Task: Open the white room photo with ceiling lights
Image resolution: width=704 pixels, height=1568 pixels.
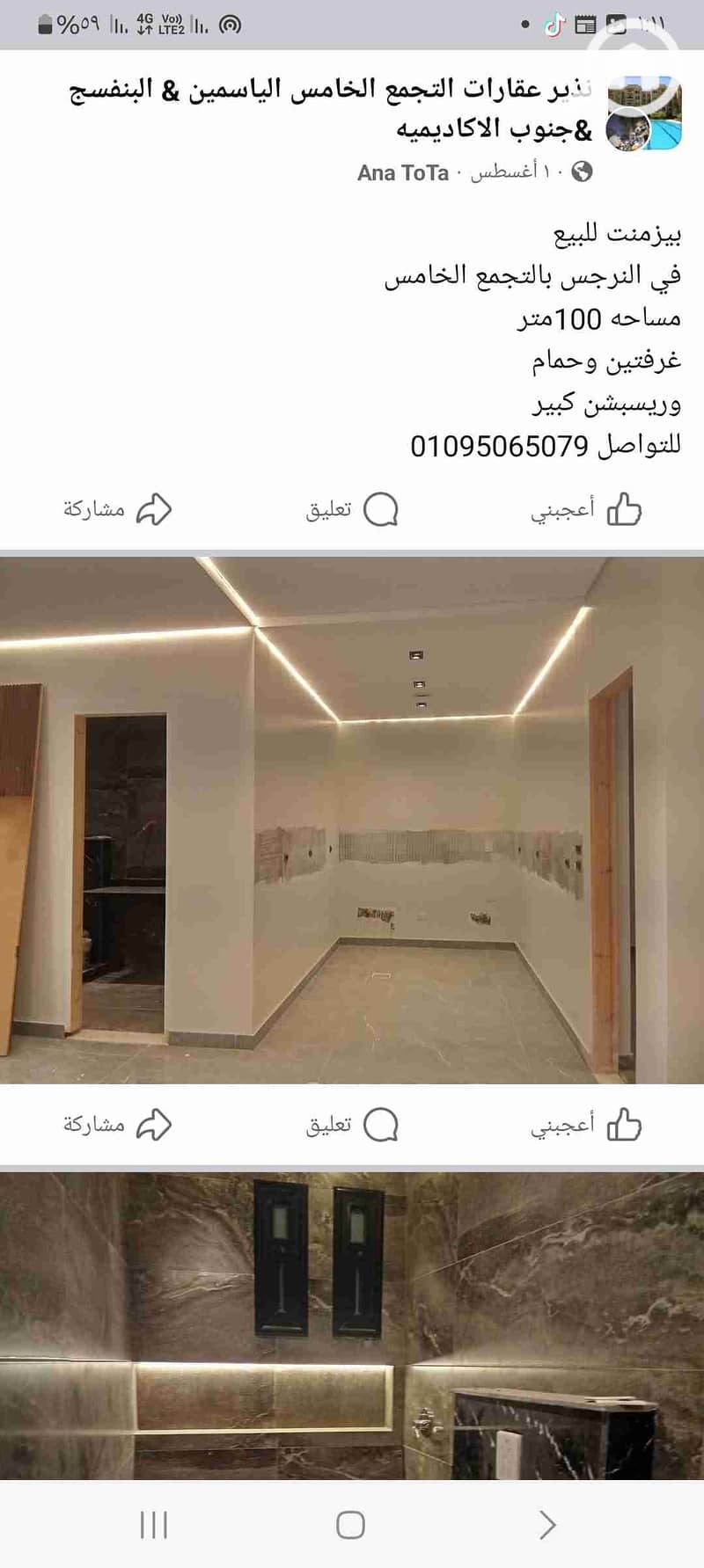Action: point(352,818)
